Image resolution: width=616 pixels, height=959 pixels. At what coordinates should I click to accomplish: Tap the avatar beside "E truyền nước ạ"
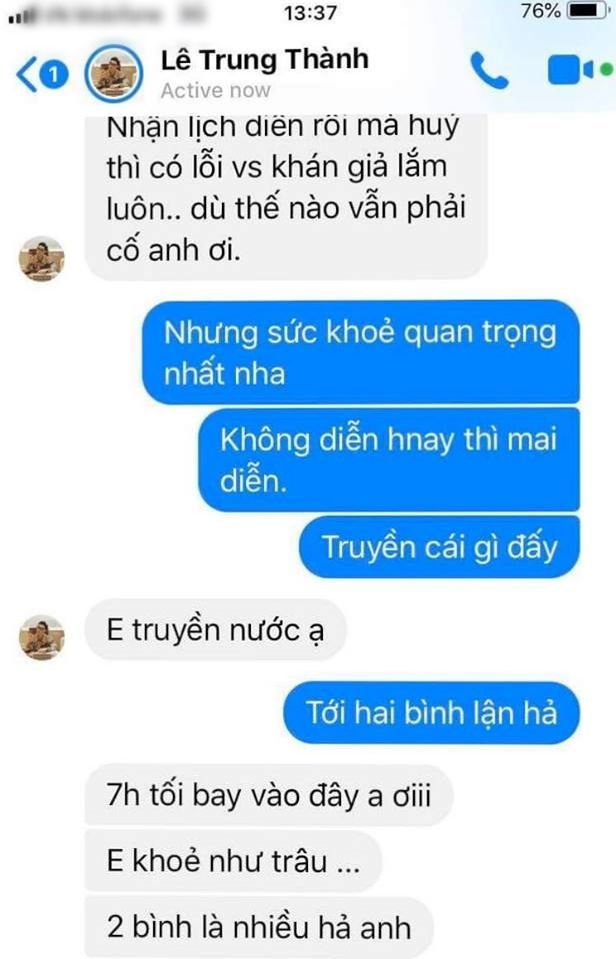click(42, 638)
